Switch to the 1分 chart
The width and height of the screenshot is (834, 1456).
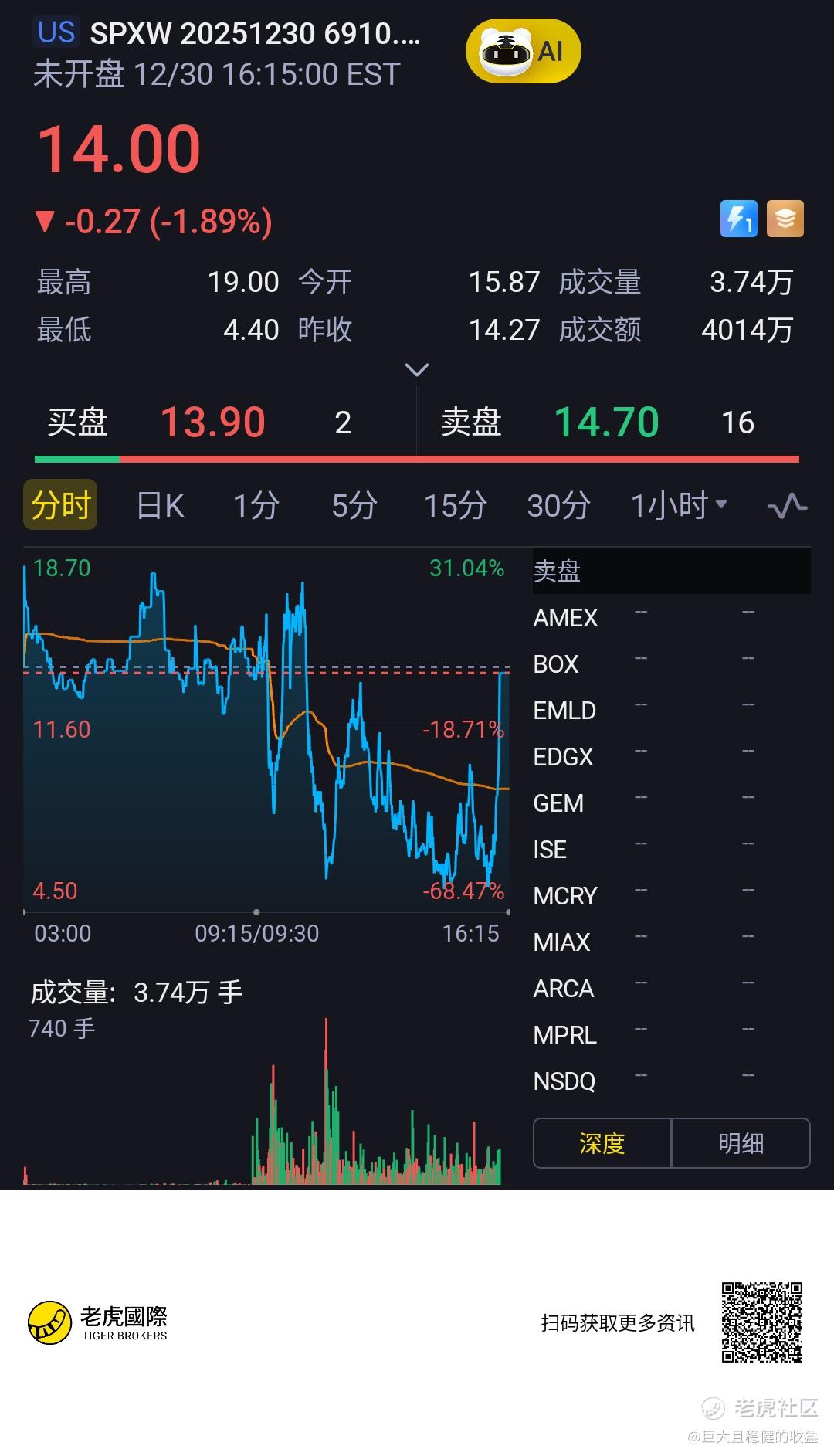pyautogui.click(x=256, y=505)
